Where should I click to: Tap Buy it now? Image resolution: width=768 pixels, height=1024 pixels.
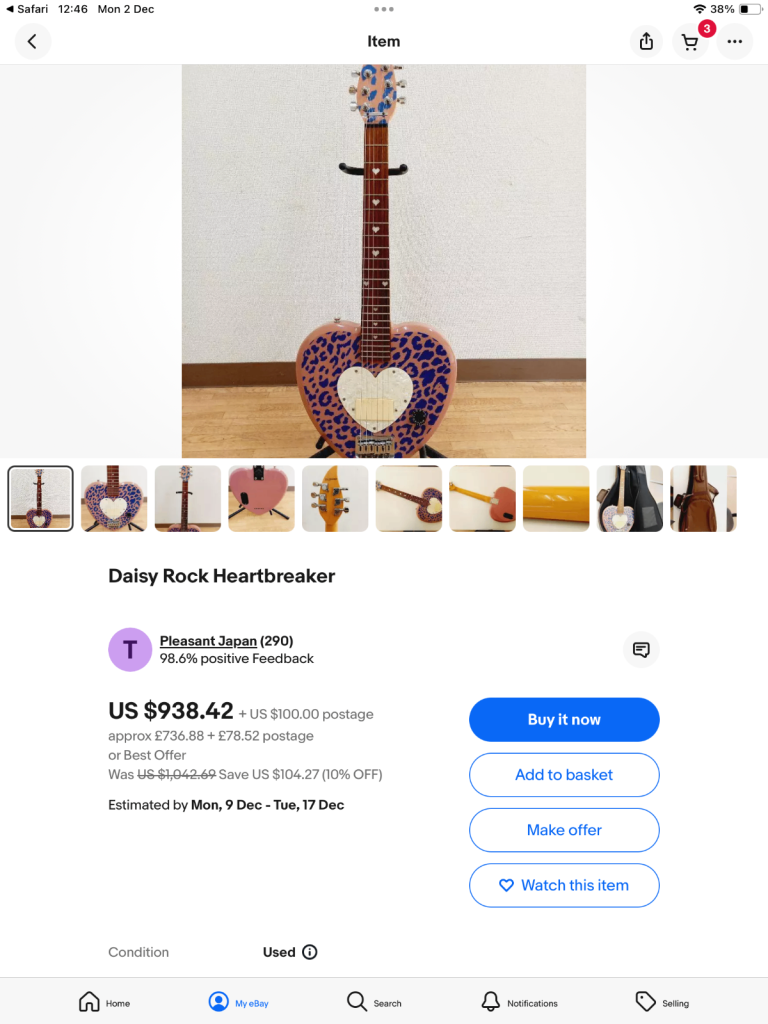[x=564, y=720]
